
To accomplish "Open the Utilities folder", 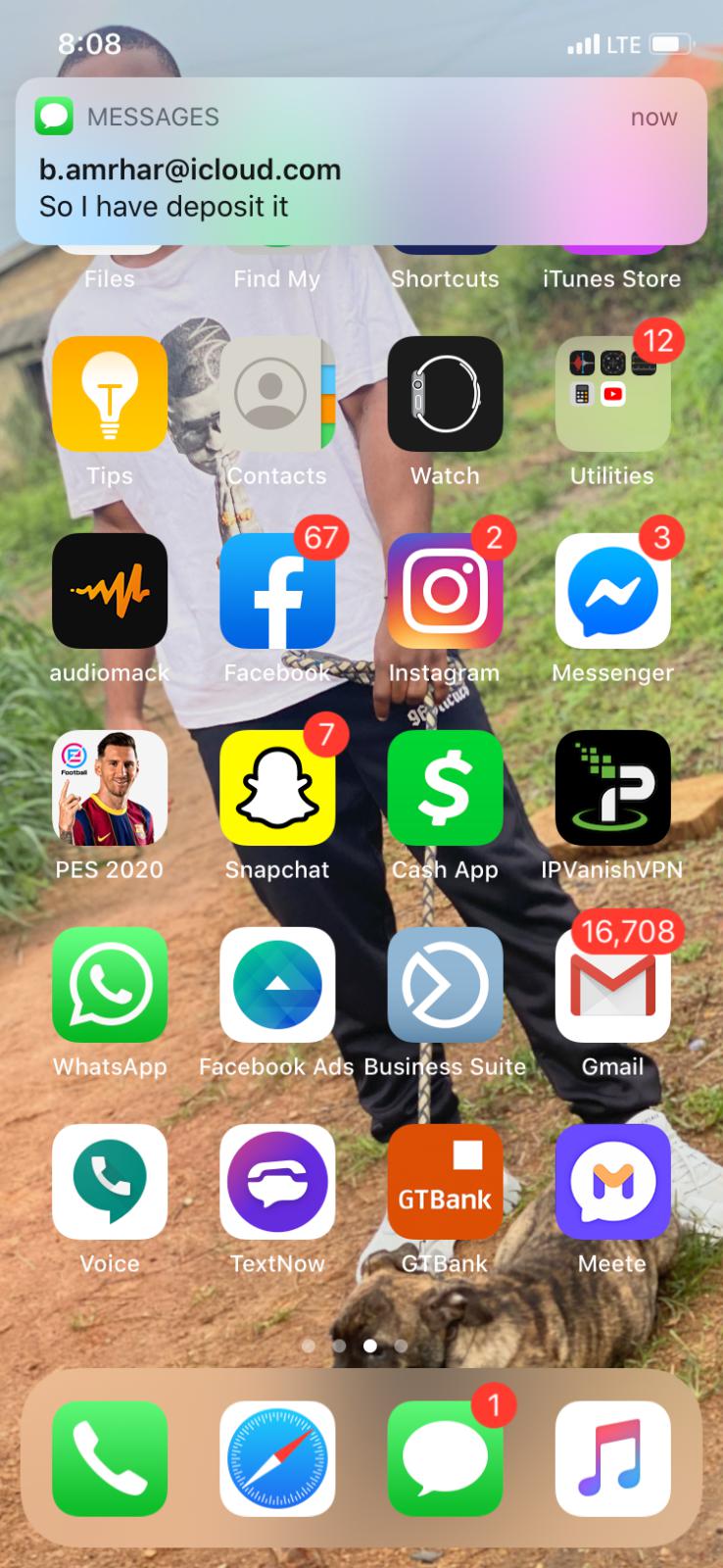I will (612, 394).
